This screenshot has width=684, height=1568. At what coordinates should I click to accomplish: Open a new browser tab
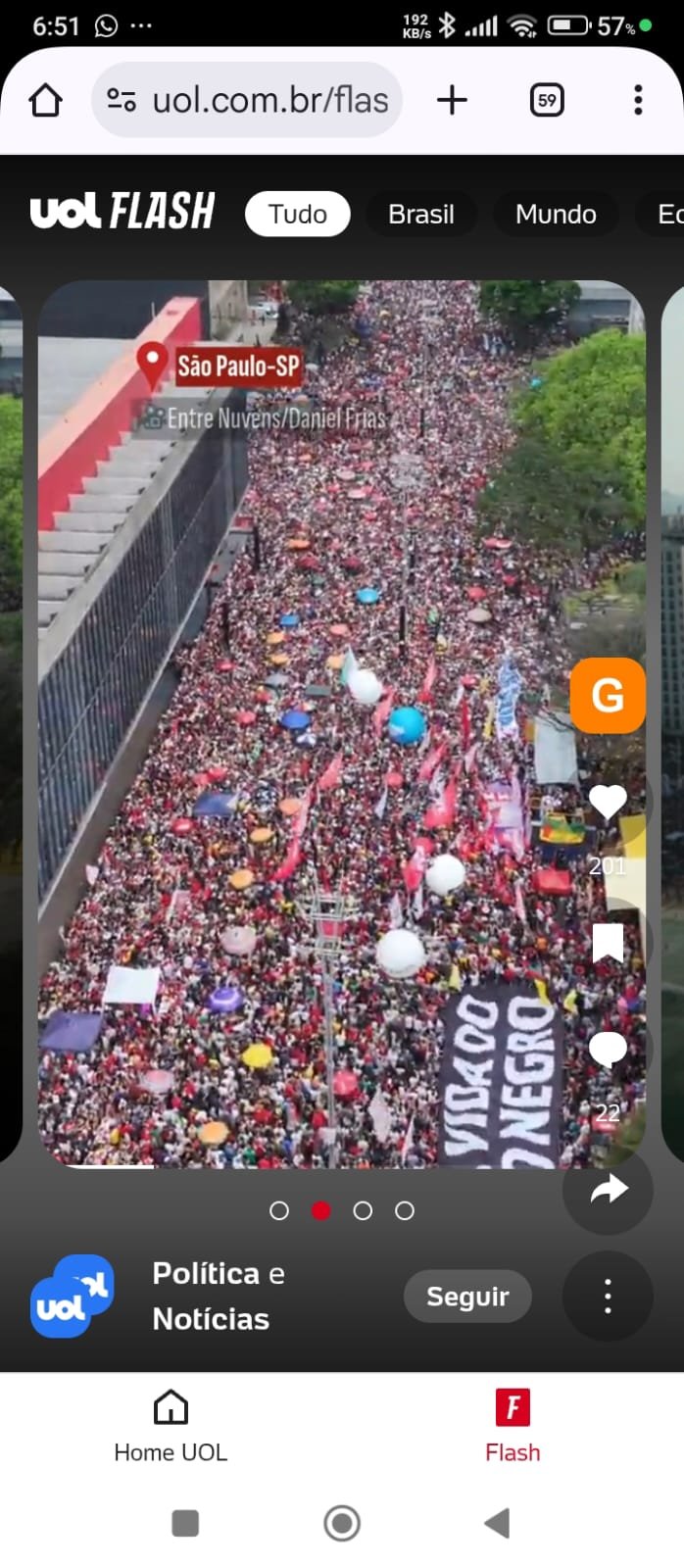coord(452,100)
